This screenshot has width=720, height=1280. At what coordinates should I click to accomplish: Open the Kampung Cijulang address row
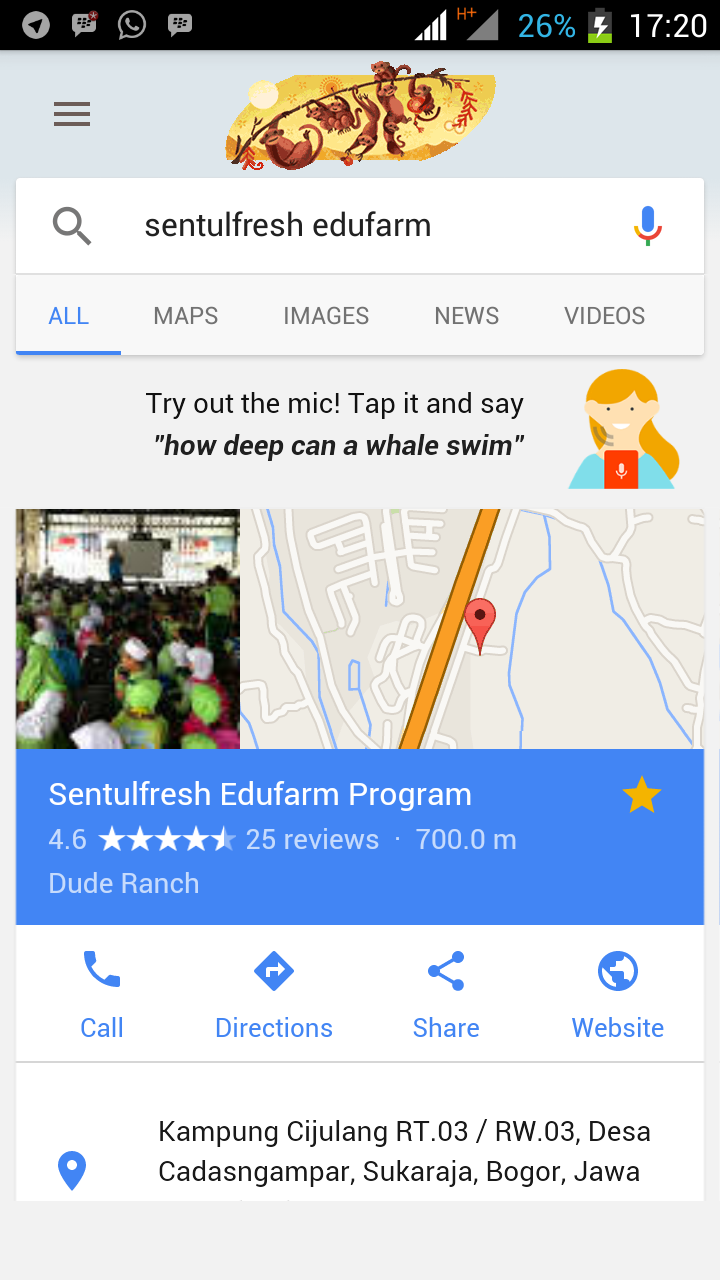point(360,1152)
